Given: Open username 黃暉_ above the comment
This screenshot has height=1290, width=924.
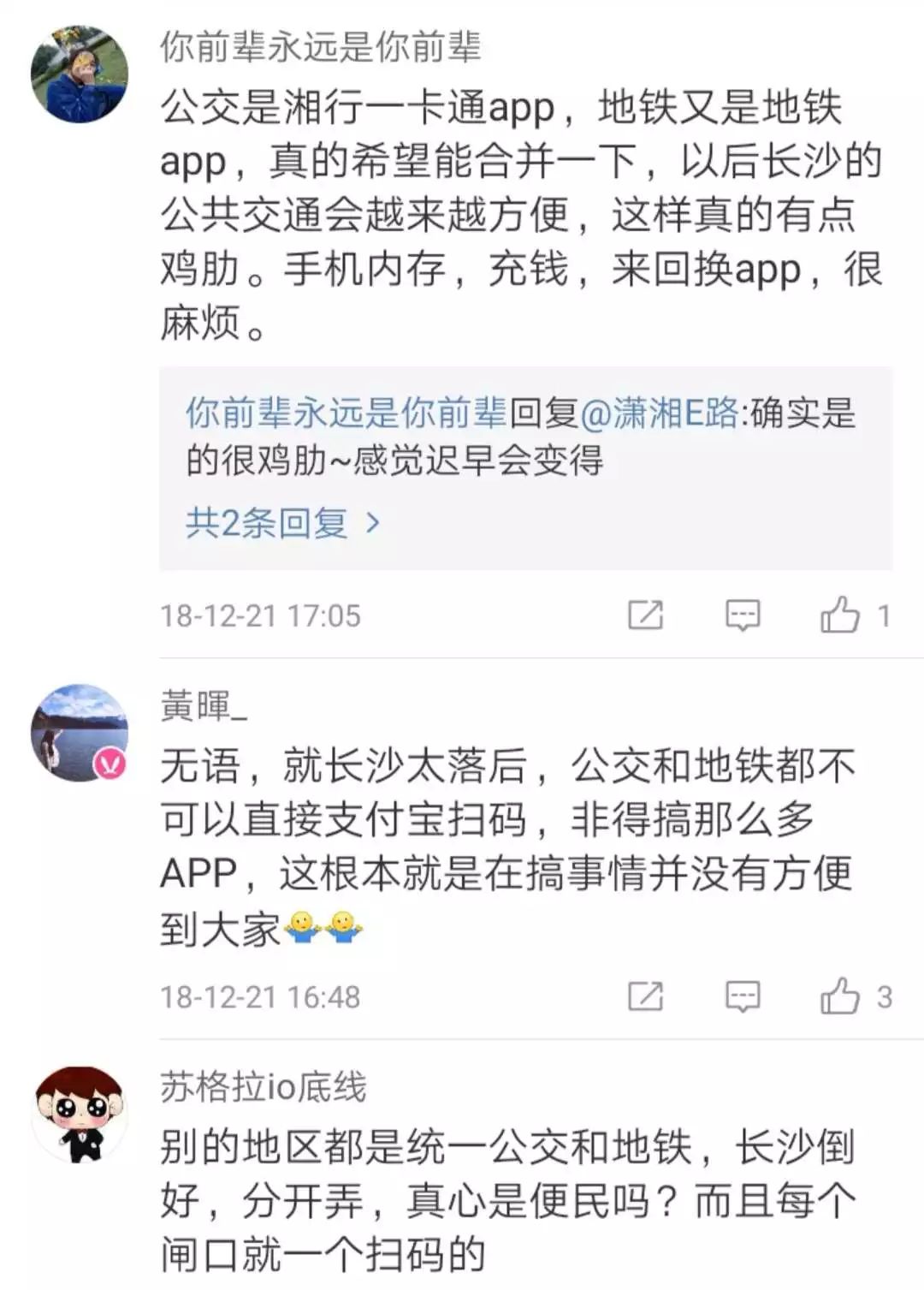Looking at the screenshot, I should 204,707.
